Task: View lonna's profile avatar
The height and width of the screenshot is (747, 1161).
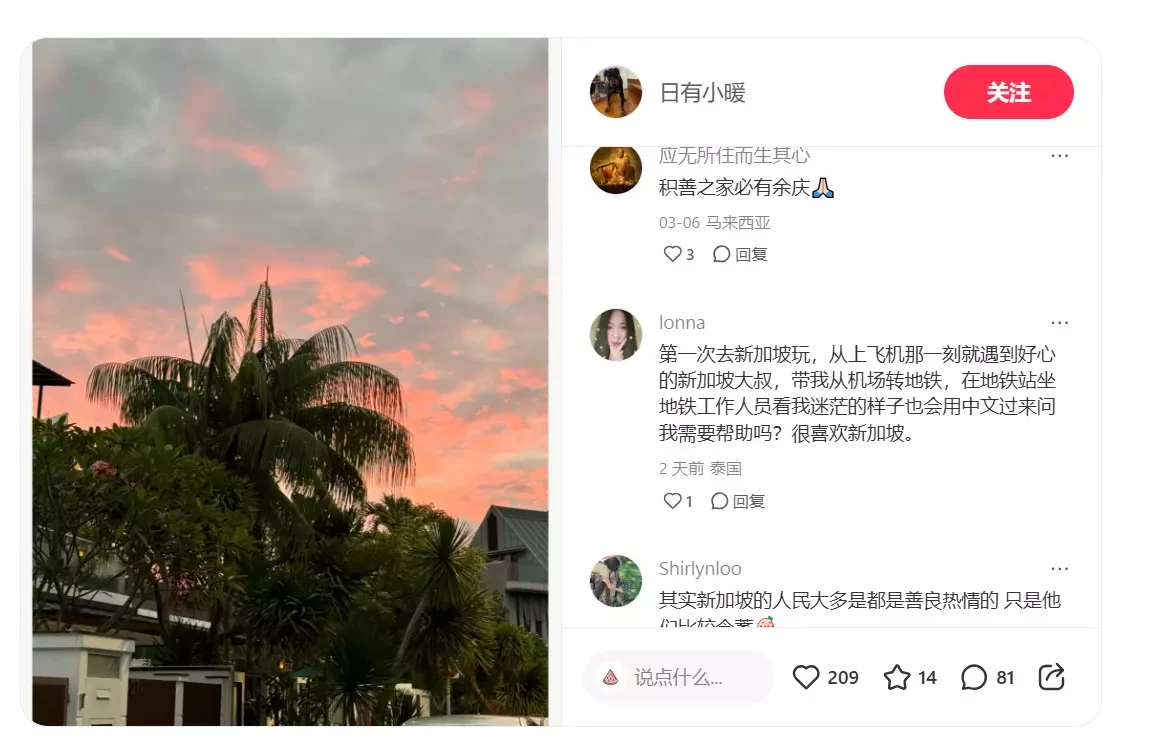Action: click(x=616, y=335)
